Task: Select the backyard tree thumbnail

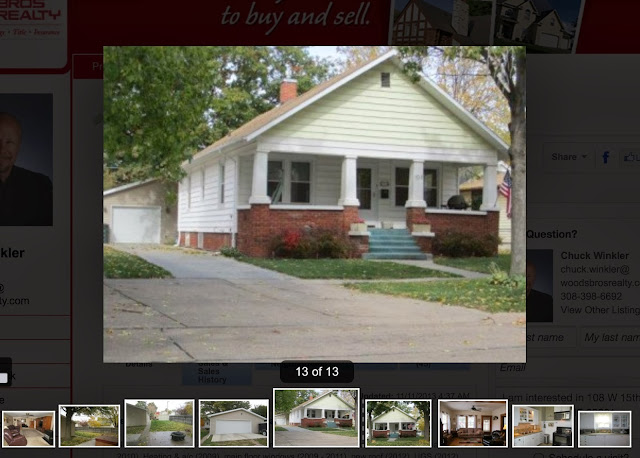Action: 89,425
